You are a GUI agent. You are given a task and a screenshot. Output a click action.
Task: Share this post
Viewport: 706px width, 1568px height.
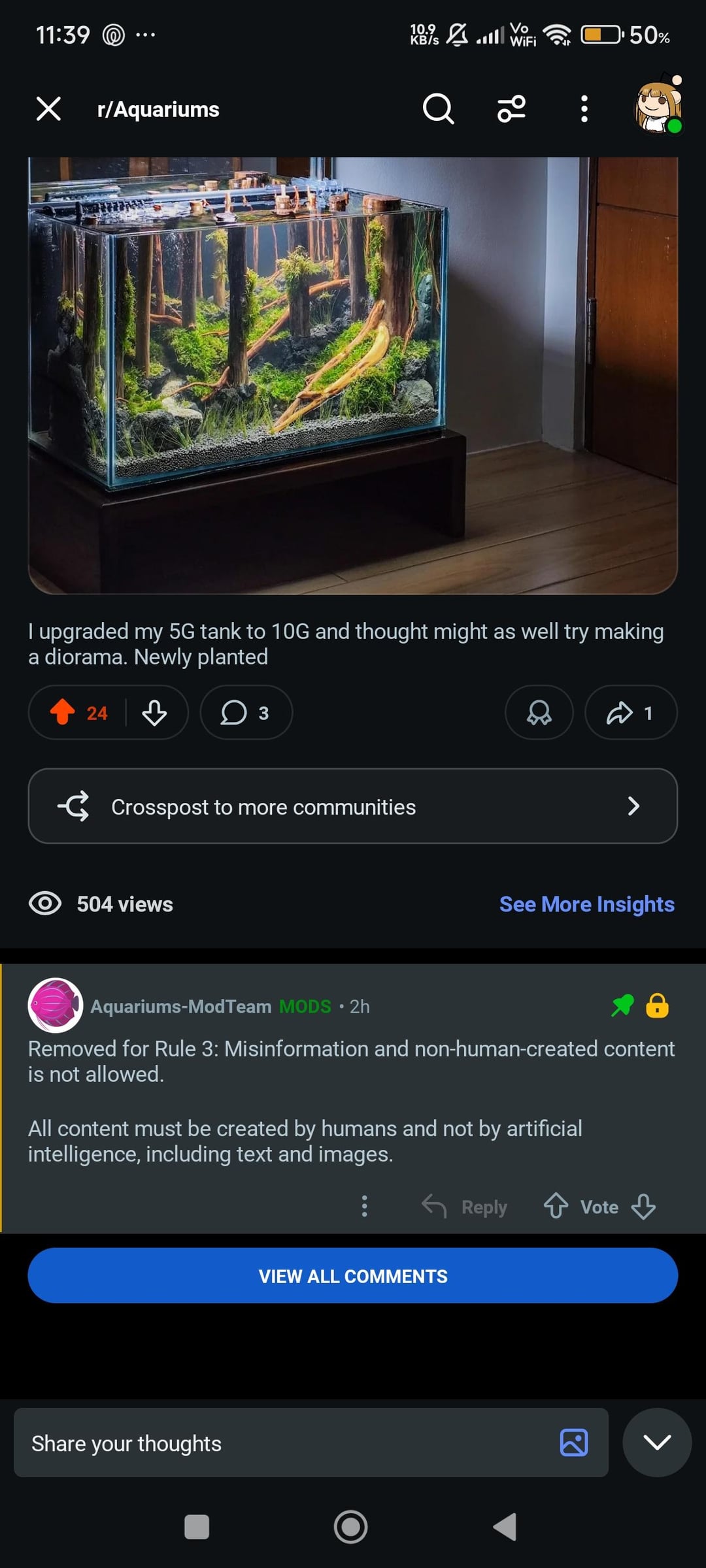coord(630,713)
